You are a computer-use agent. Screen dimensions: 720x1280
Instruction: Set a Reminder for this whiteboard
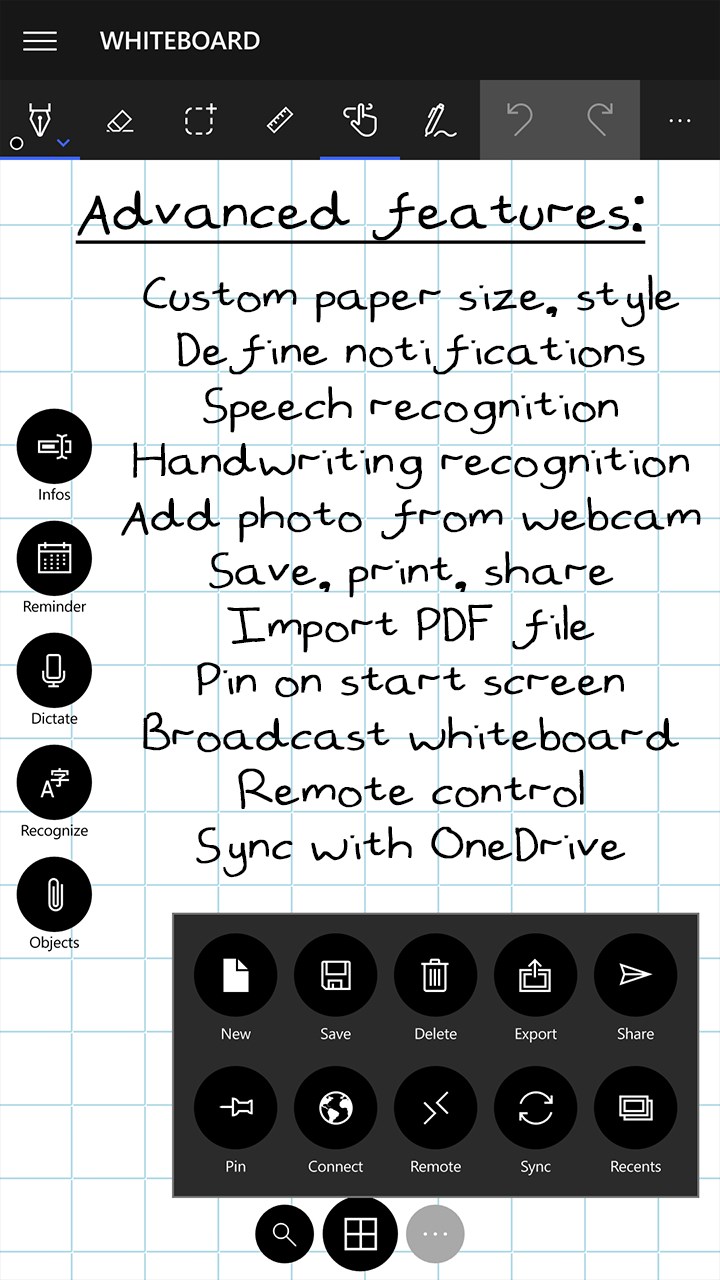tap(54, 559)
